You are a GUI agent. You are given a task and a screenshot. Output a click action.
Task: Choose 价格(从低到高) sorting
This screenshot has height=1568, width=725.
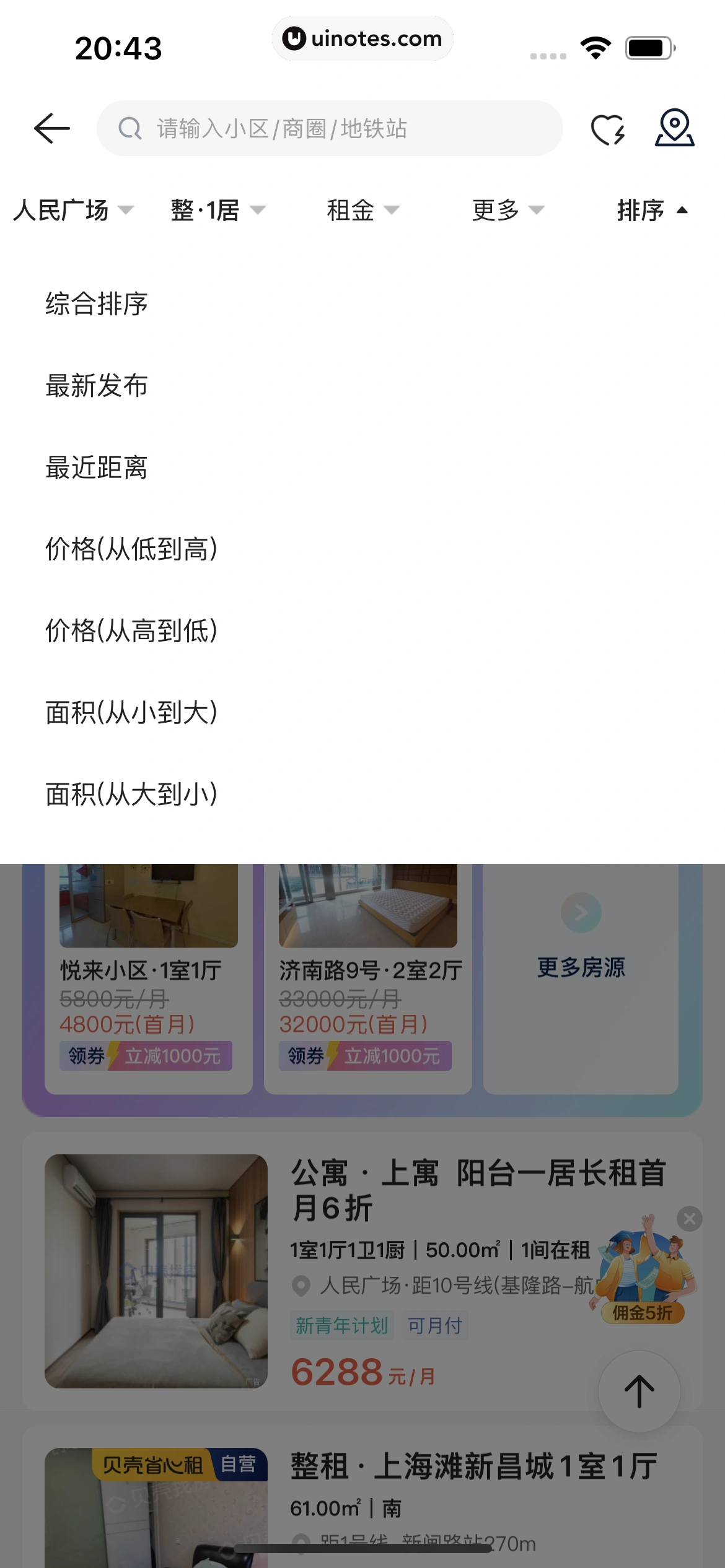[131, 549]
